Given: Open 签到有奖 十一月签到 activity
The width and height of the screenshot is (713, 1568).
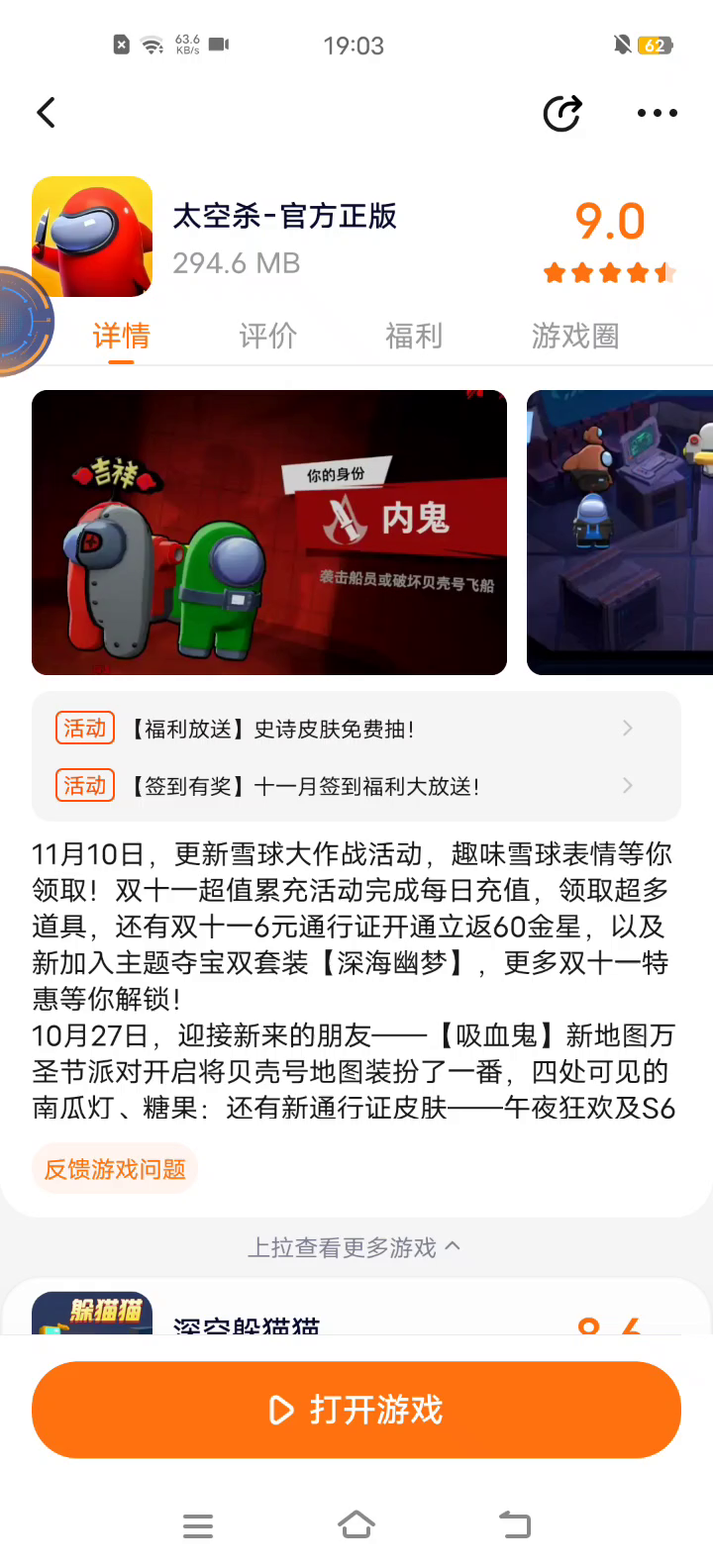Looking at the screenshot, I should tap(356, 787).
